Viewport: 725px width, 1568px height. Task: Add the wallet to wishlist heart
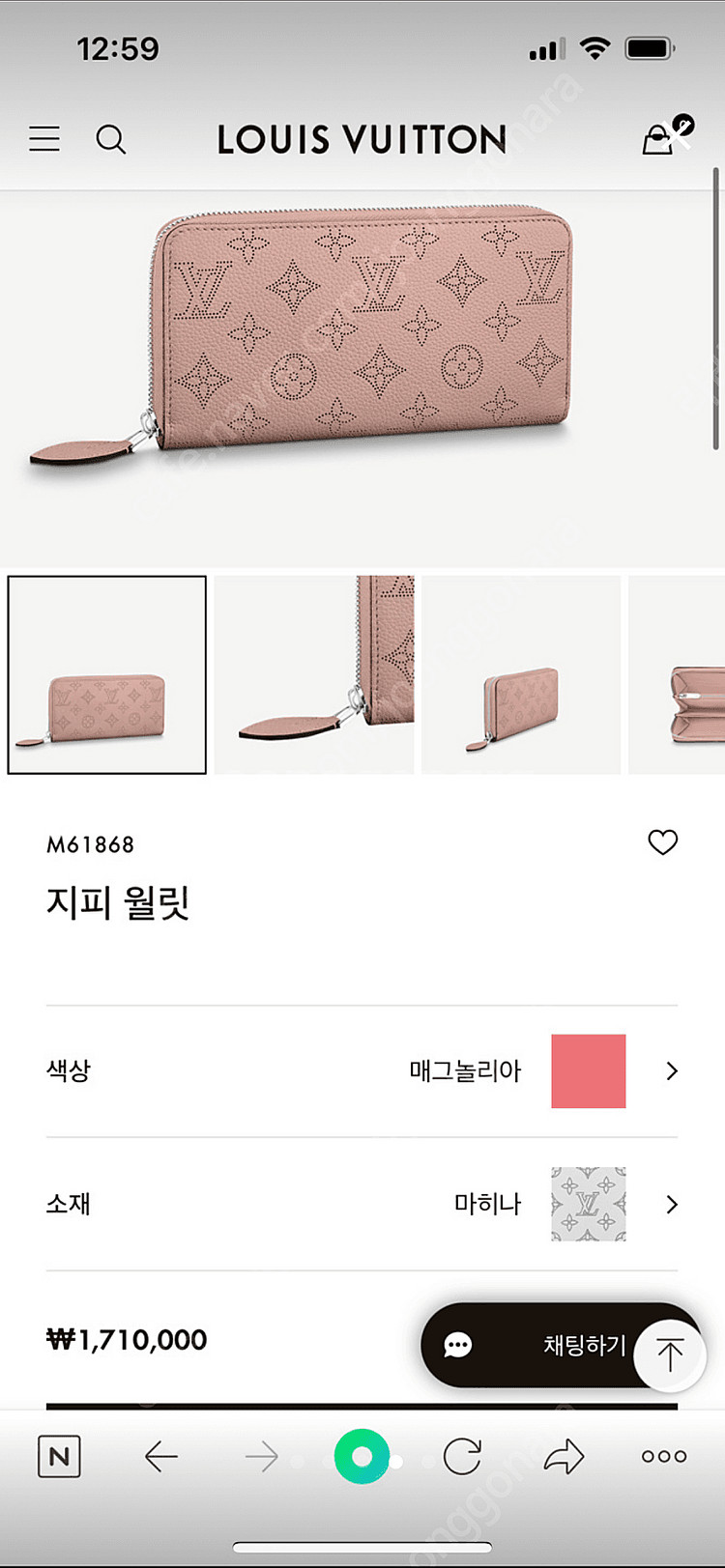pyautogui.click(x=662, y=842)
